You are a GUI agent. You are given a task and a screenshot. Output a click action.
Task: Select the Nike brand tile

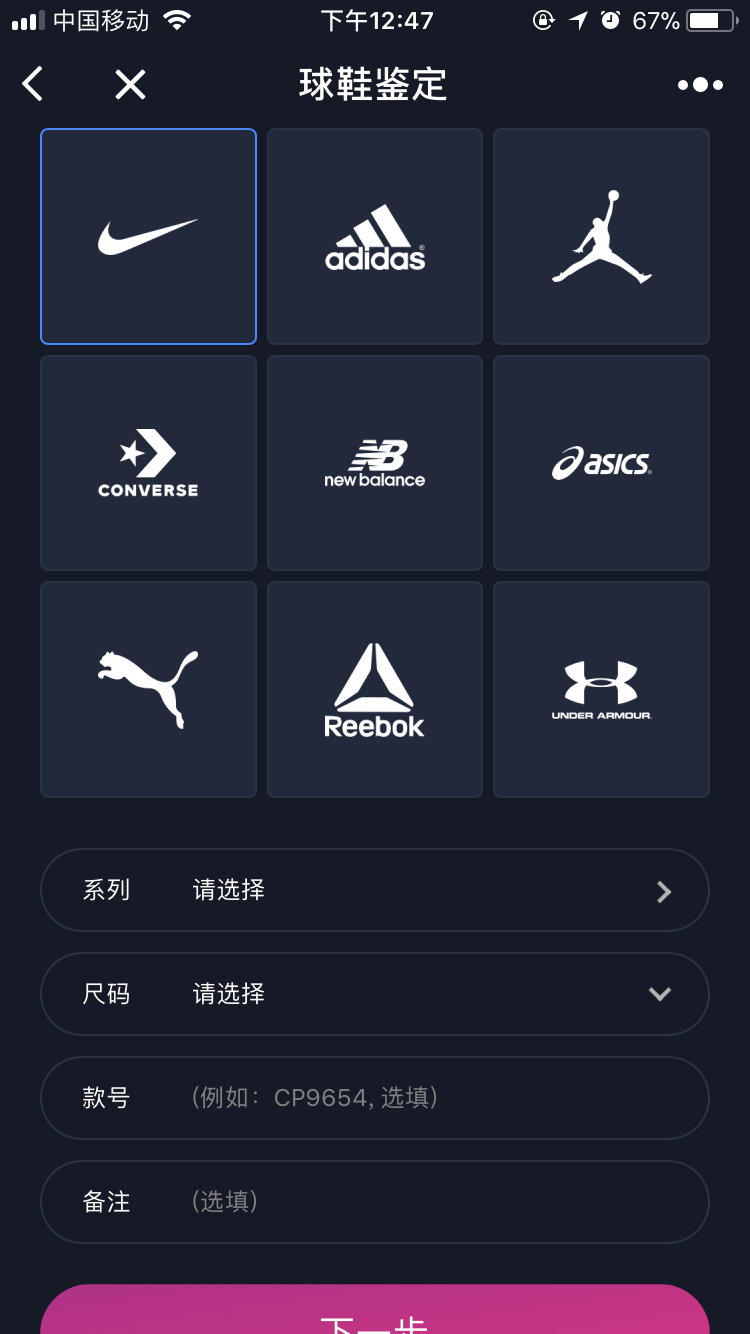148,236
